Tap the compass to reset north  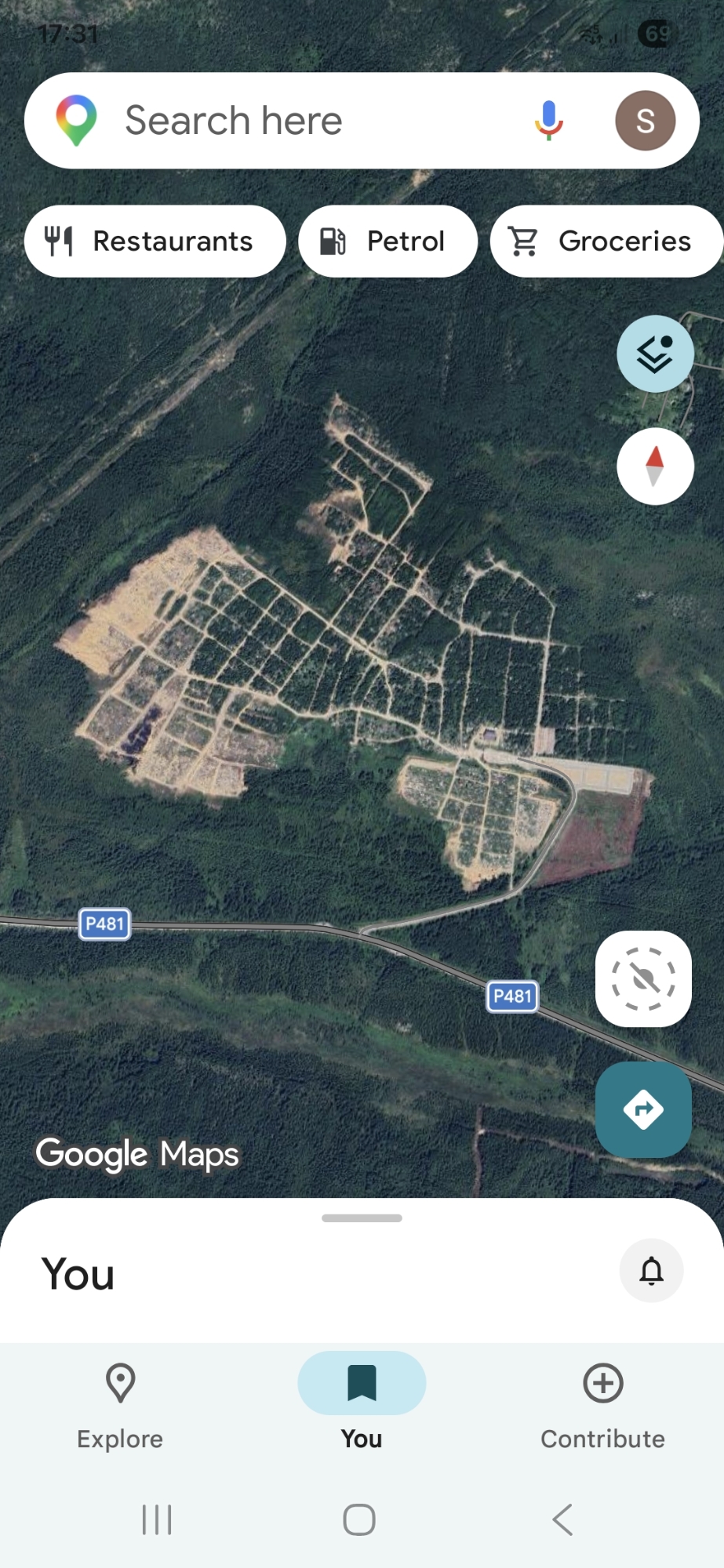(655, 466)
